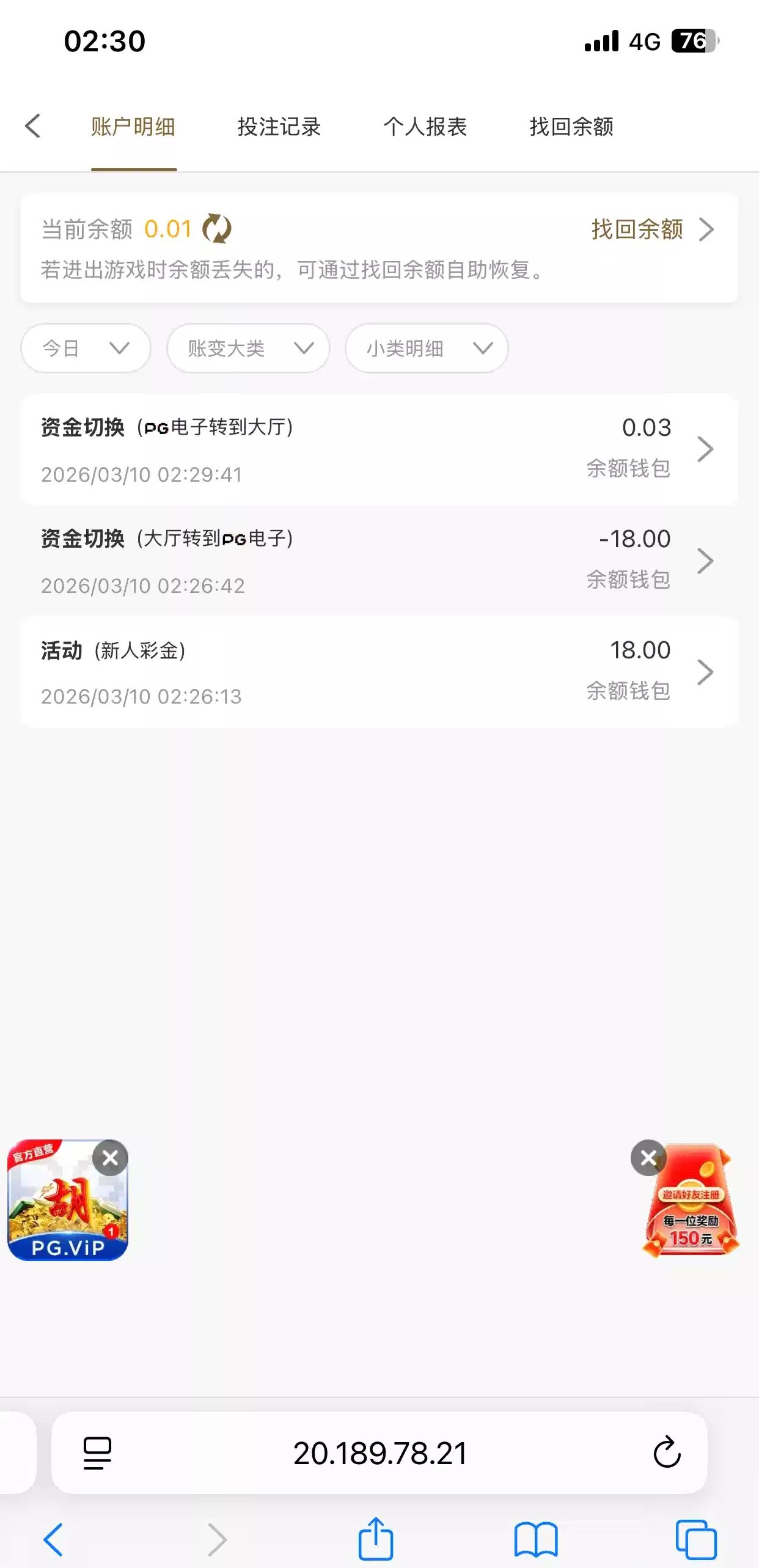Image resolution: width=759 pixels, height=1568 pixels.
Task: Refresh the current balance amount
Action: (x=217, y=229)
